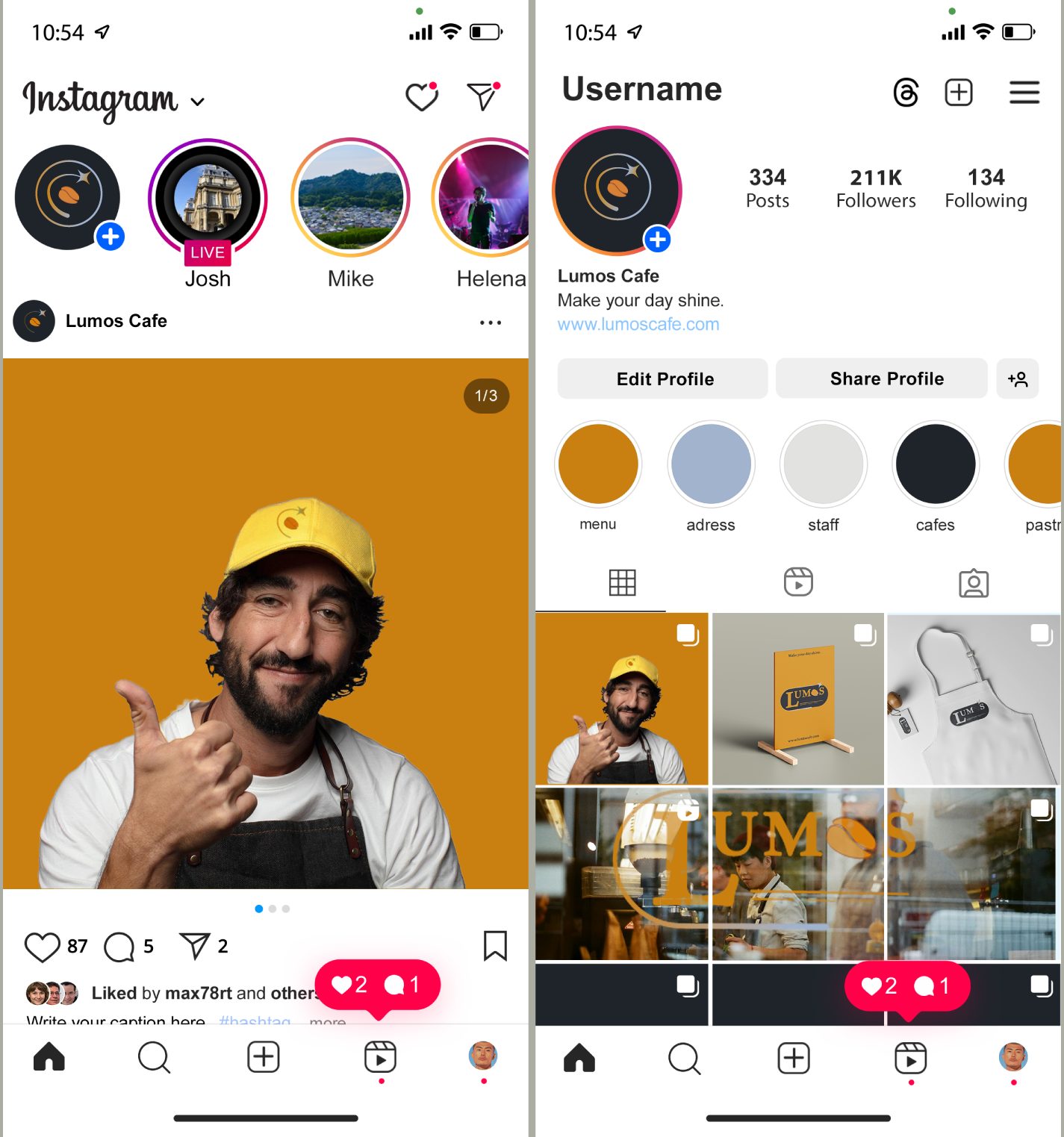
Task: Open the apron post in the grid
Action: 972,699
